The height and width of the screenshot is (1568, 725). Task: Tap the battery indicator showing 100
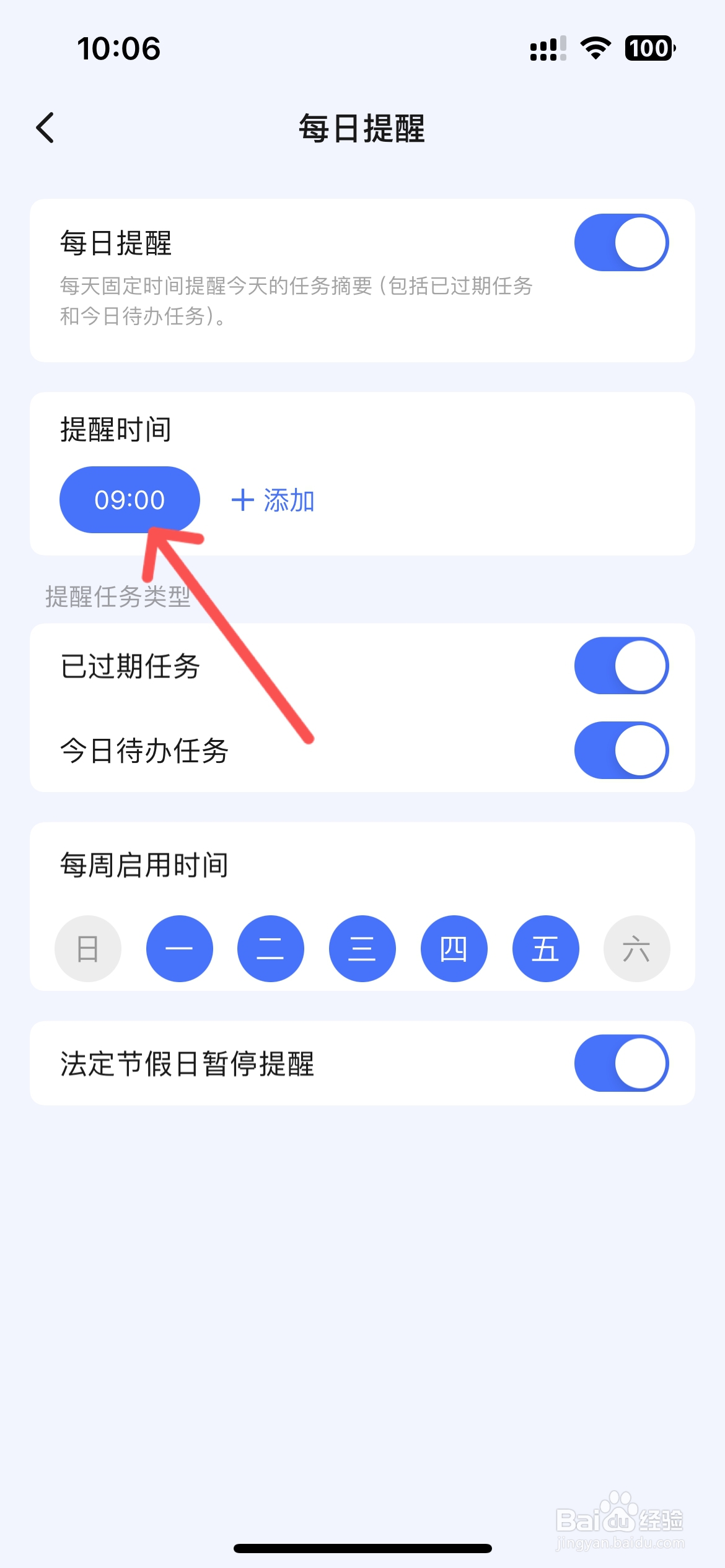(x=648, y=48)
